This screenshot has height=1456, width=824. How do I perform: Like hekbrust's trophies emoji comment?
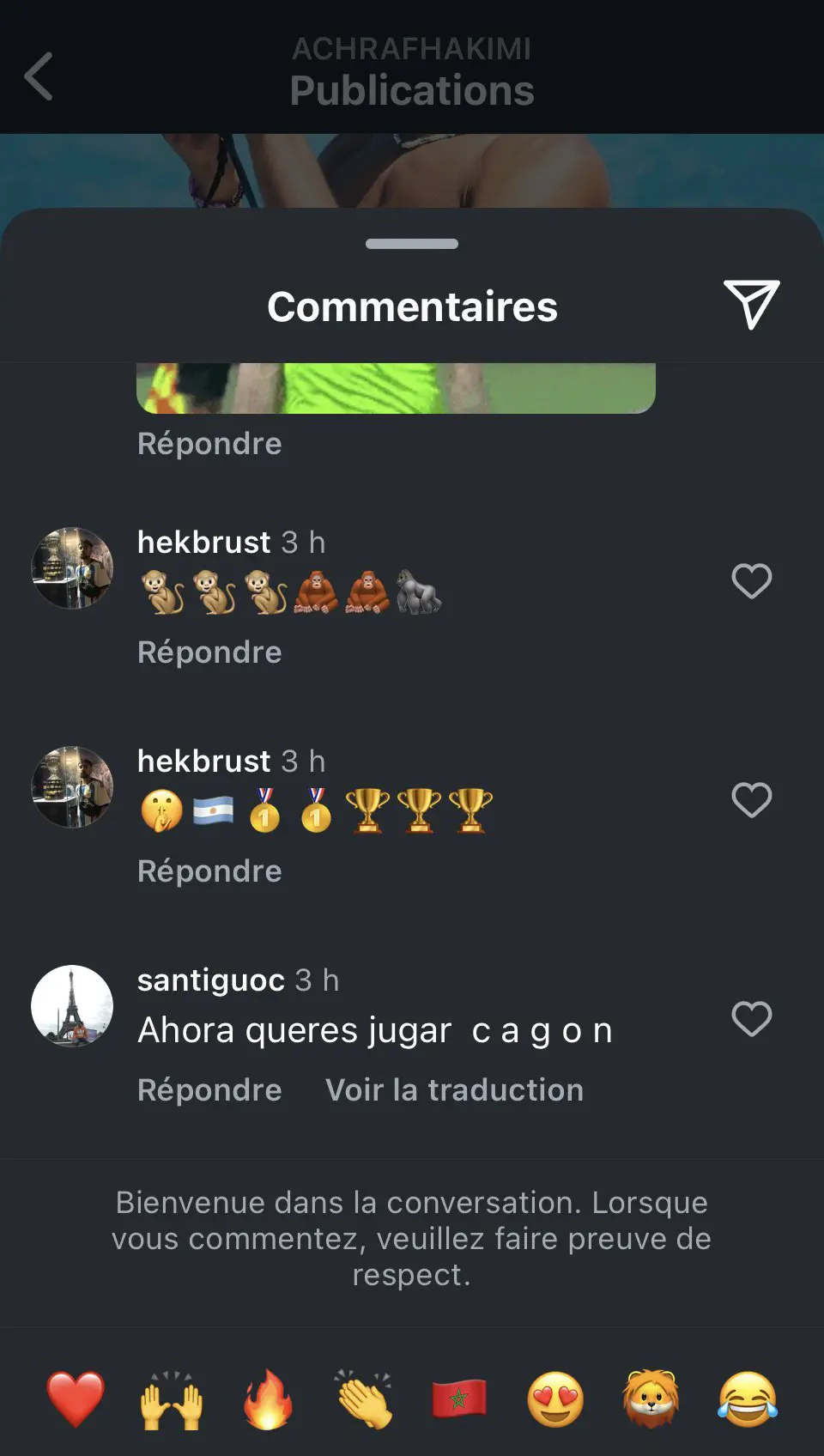751,800
